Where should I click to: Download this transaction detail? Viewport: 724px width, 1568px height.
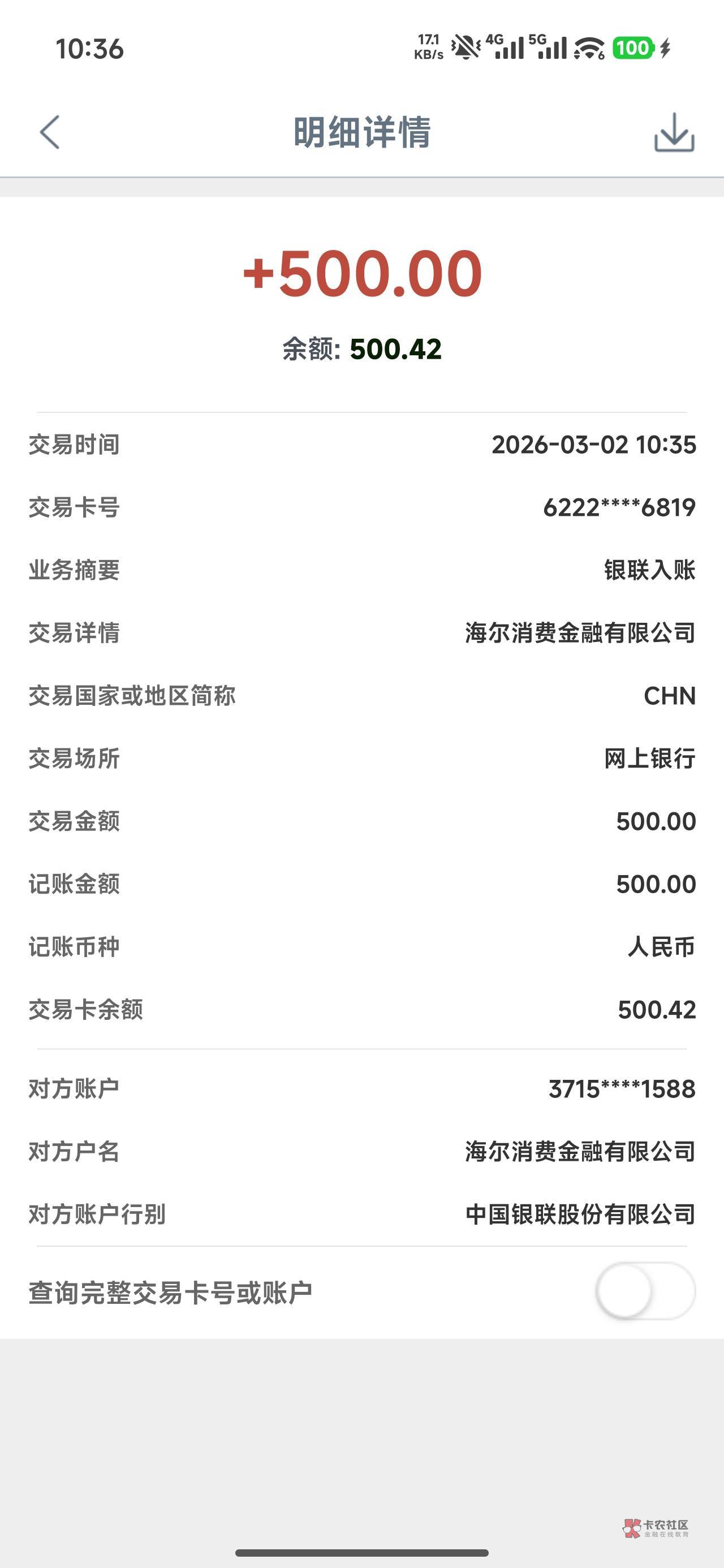click(674, 132)
